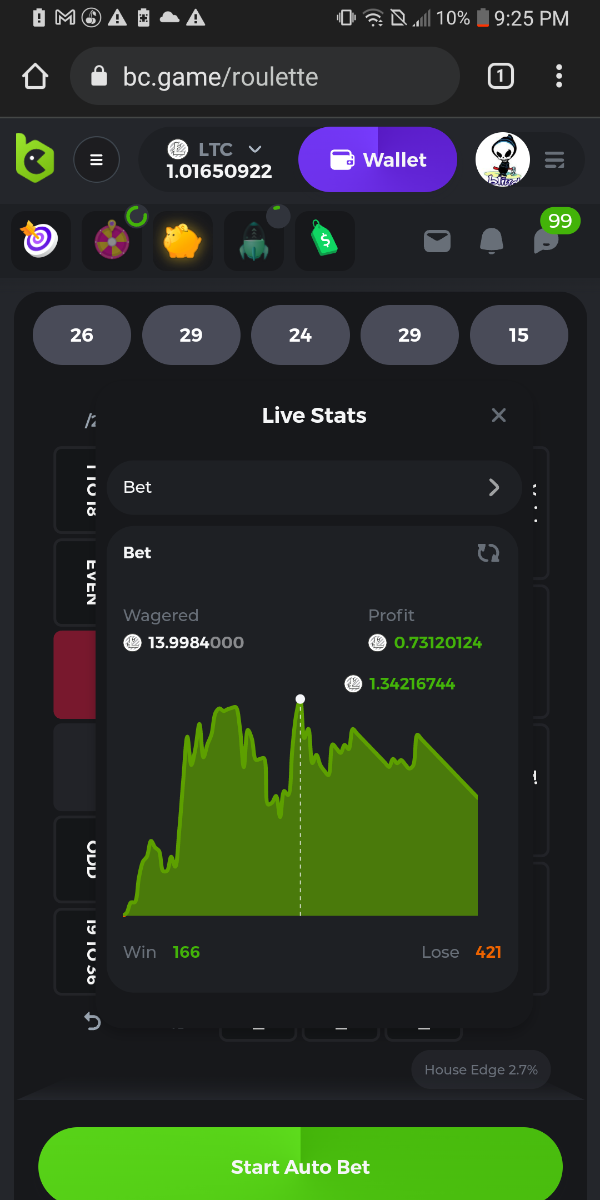Open the profile avatar
600x1200 pixels.
(502, 160)
